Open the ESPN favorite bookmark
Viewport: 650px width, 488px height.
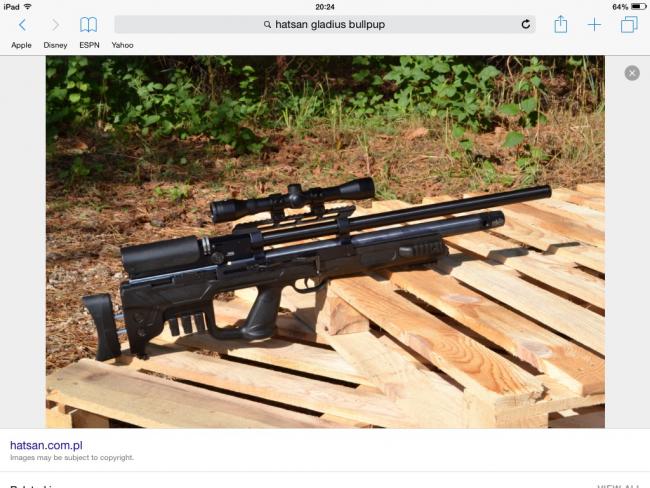pos(89,45)
